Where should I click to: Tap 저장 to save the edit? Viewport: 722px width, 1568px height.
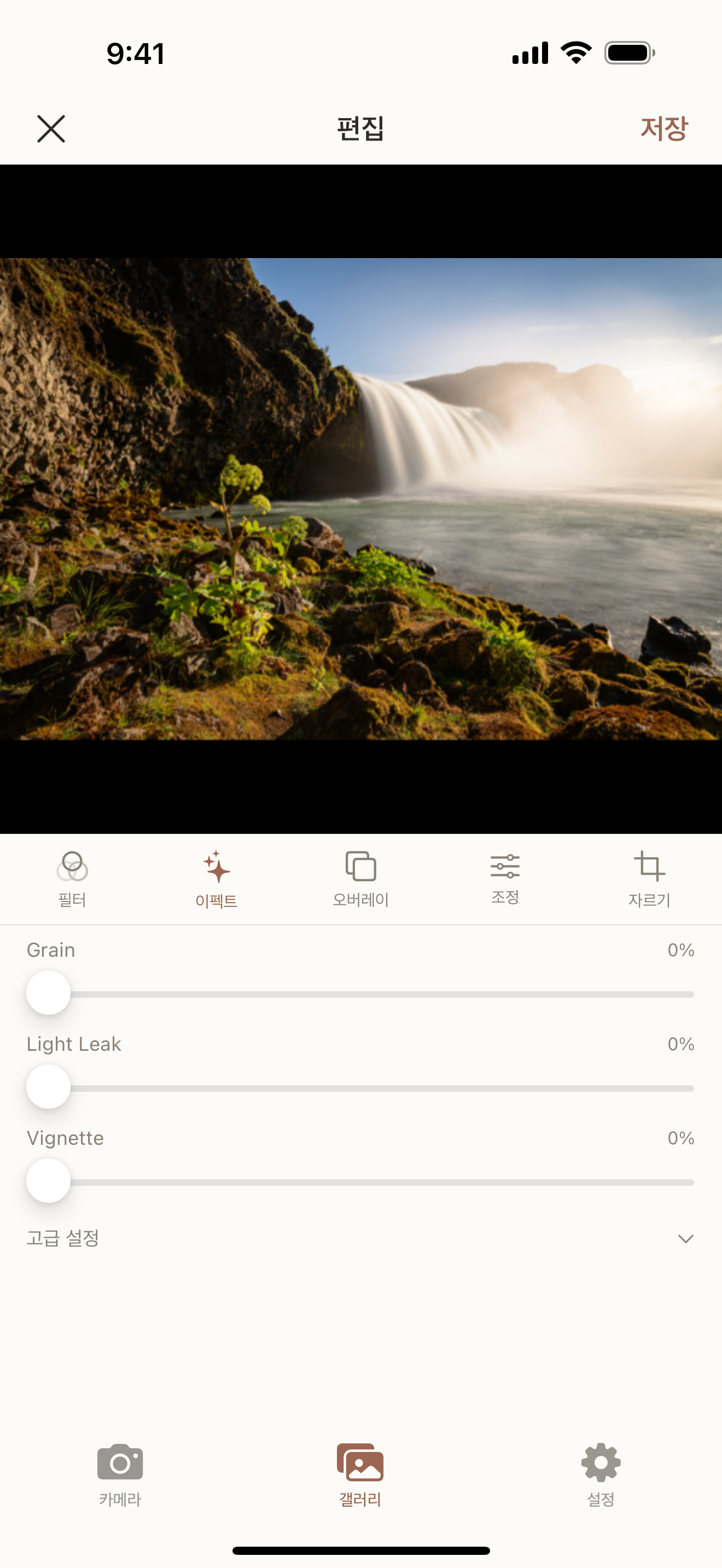[x=663, y=128]
